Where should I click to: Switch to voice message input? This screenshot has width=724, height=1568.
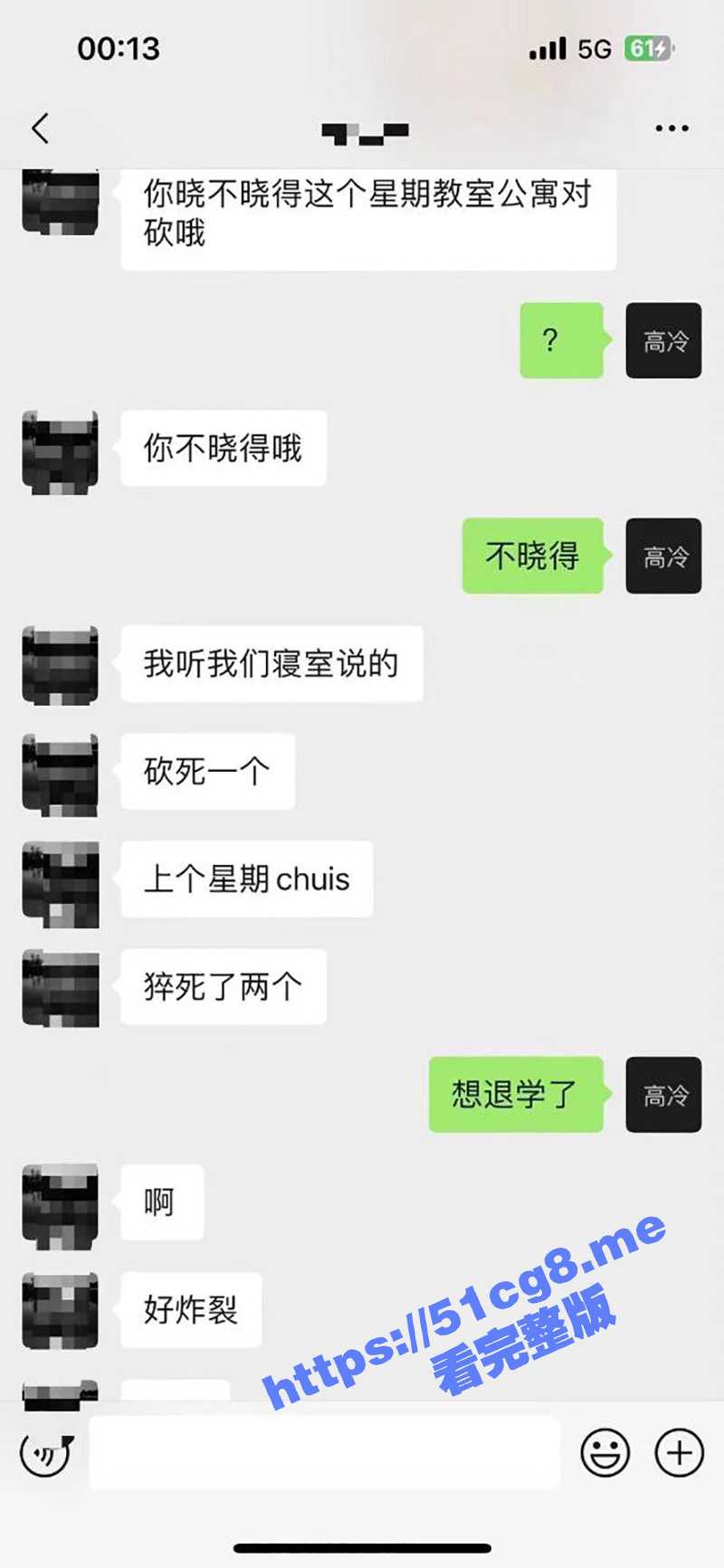point(46,1453)
